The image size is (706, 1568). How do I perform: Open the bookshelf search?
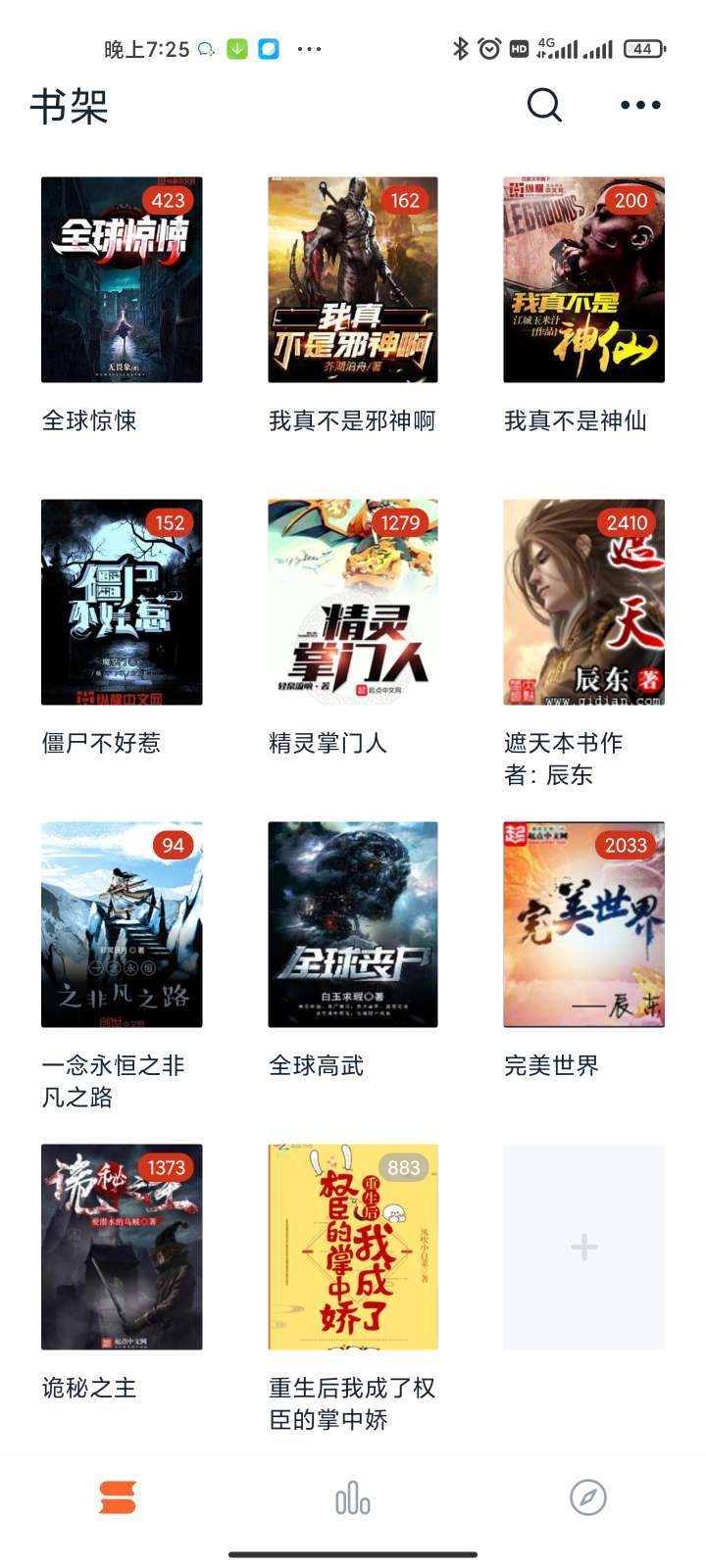[x=544, y=104]
